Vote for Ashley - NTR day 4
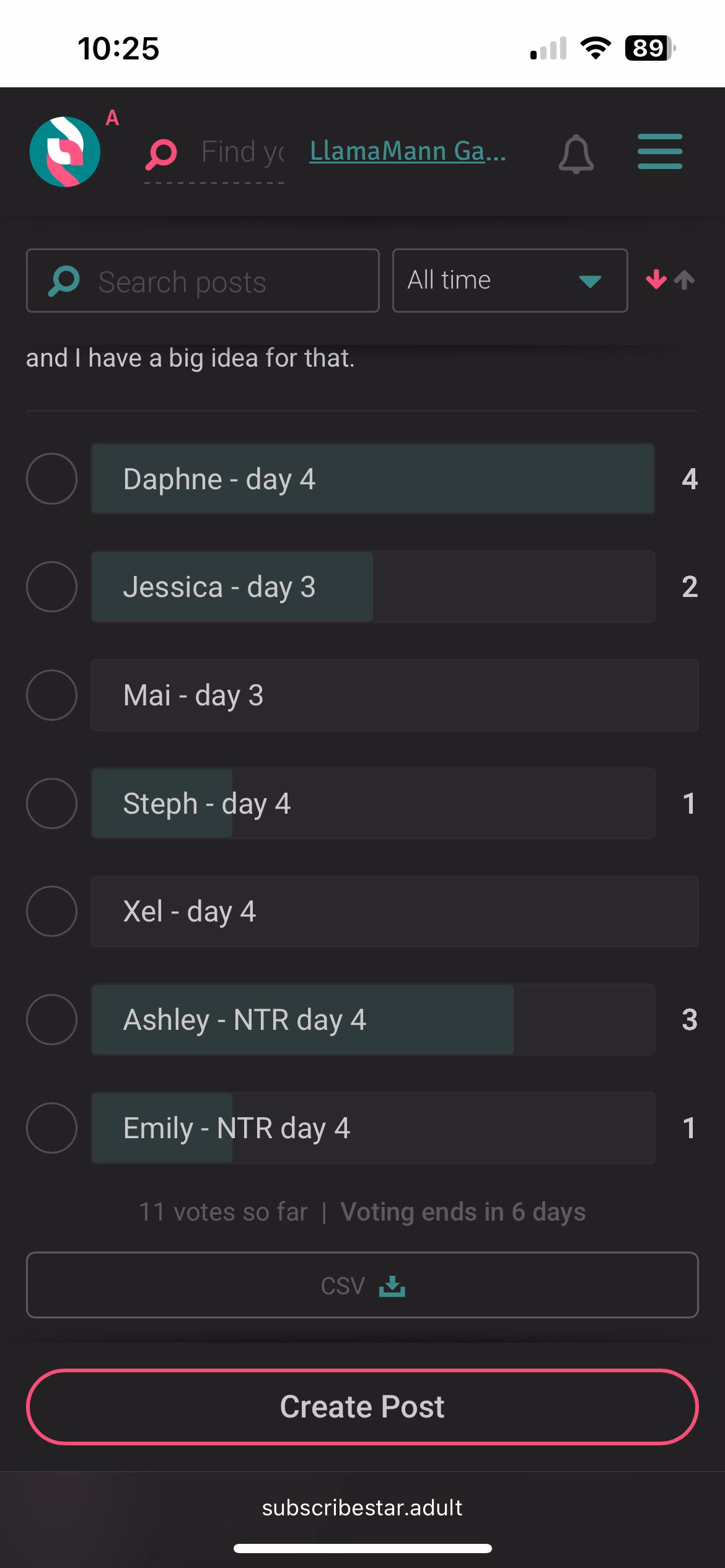725x1568 pixels. pos(51,1019)
